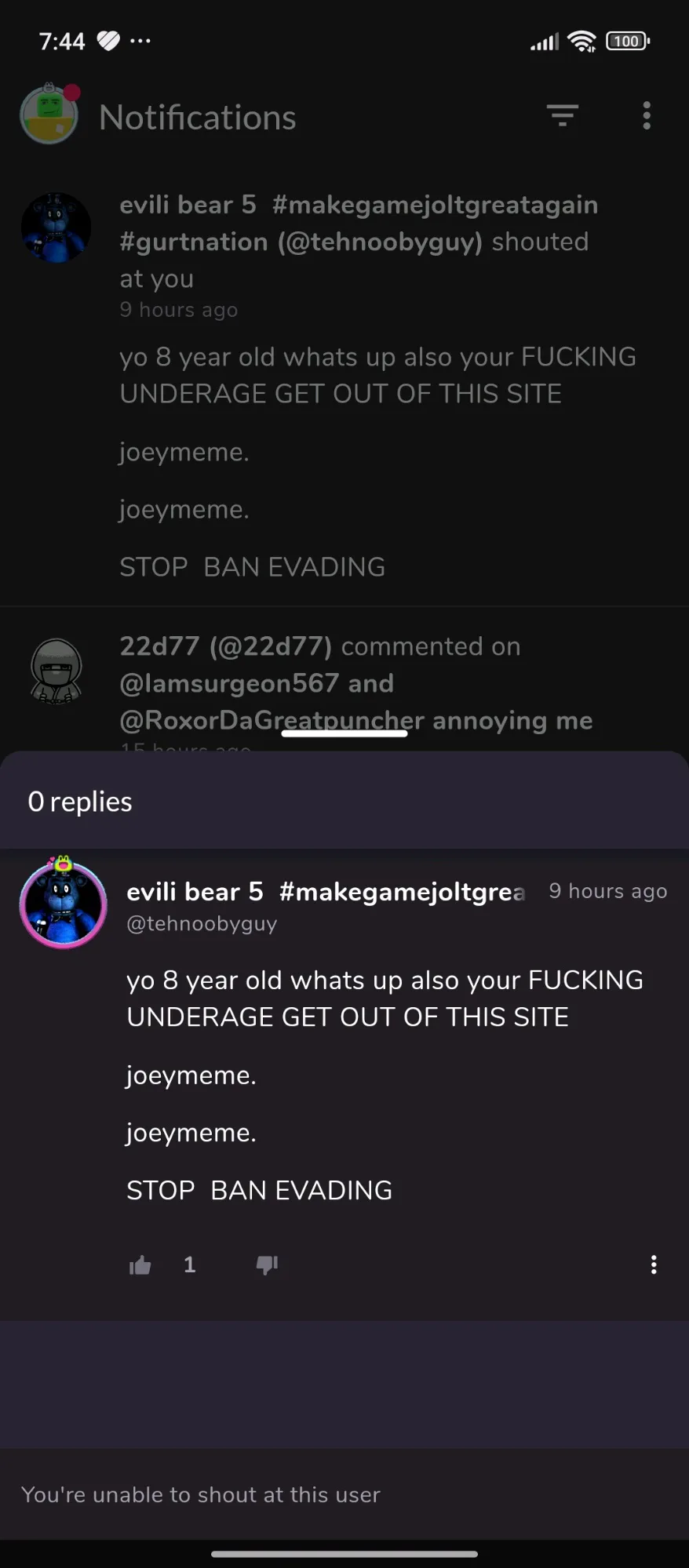This screenshot has height=1568, width=689.
Task: Open more options on the shout
Action: [653, 1264]
